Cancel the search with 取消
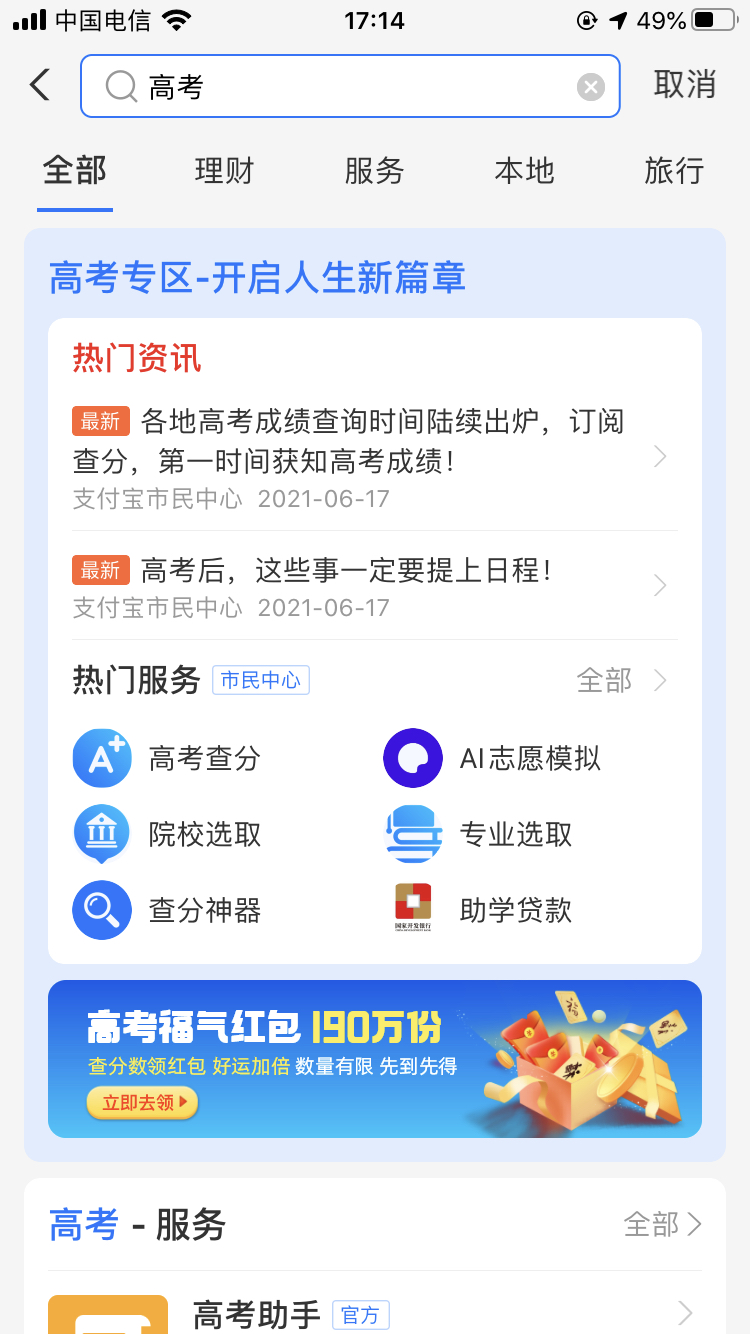Viewport: 750px width, 1334px height. coord(685,85)
